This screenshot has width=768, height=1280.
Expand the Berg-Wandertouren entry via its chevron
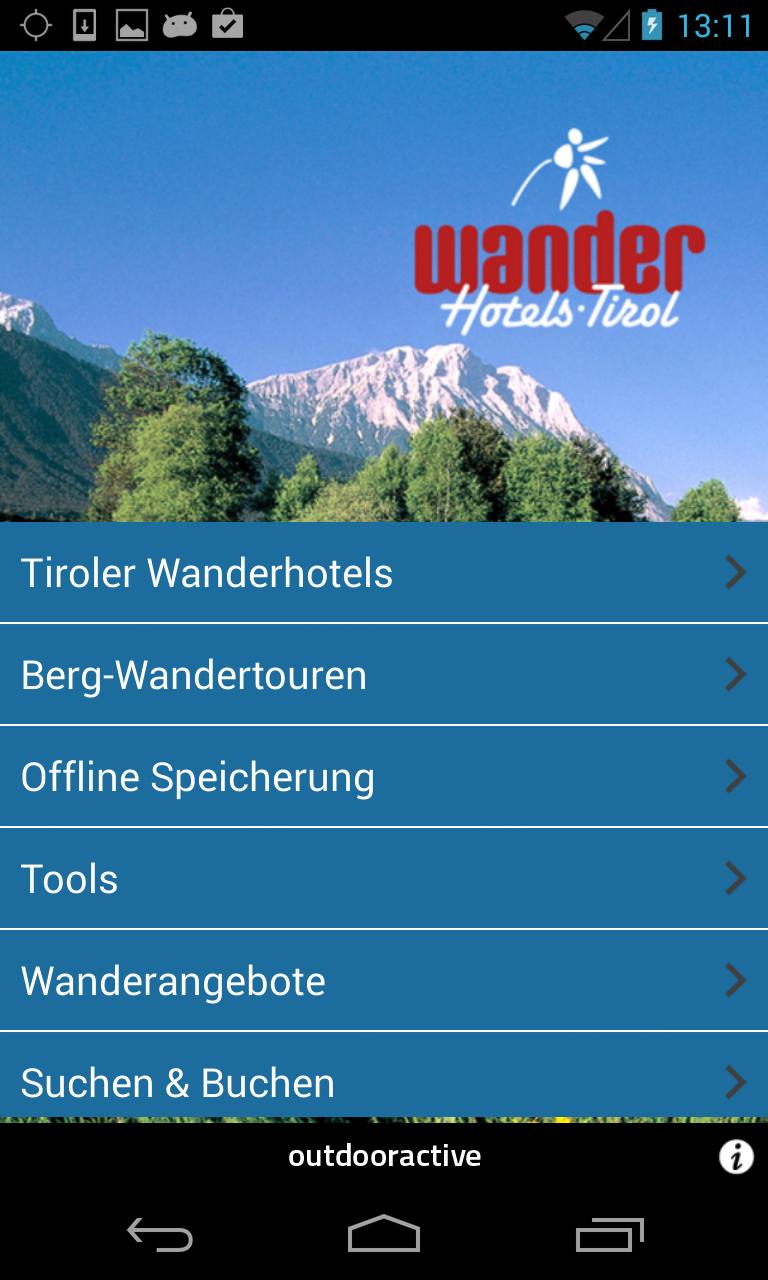[x=736, y=674]
